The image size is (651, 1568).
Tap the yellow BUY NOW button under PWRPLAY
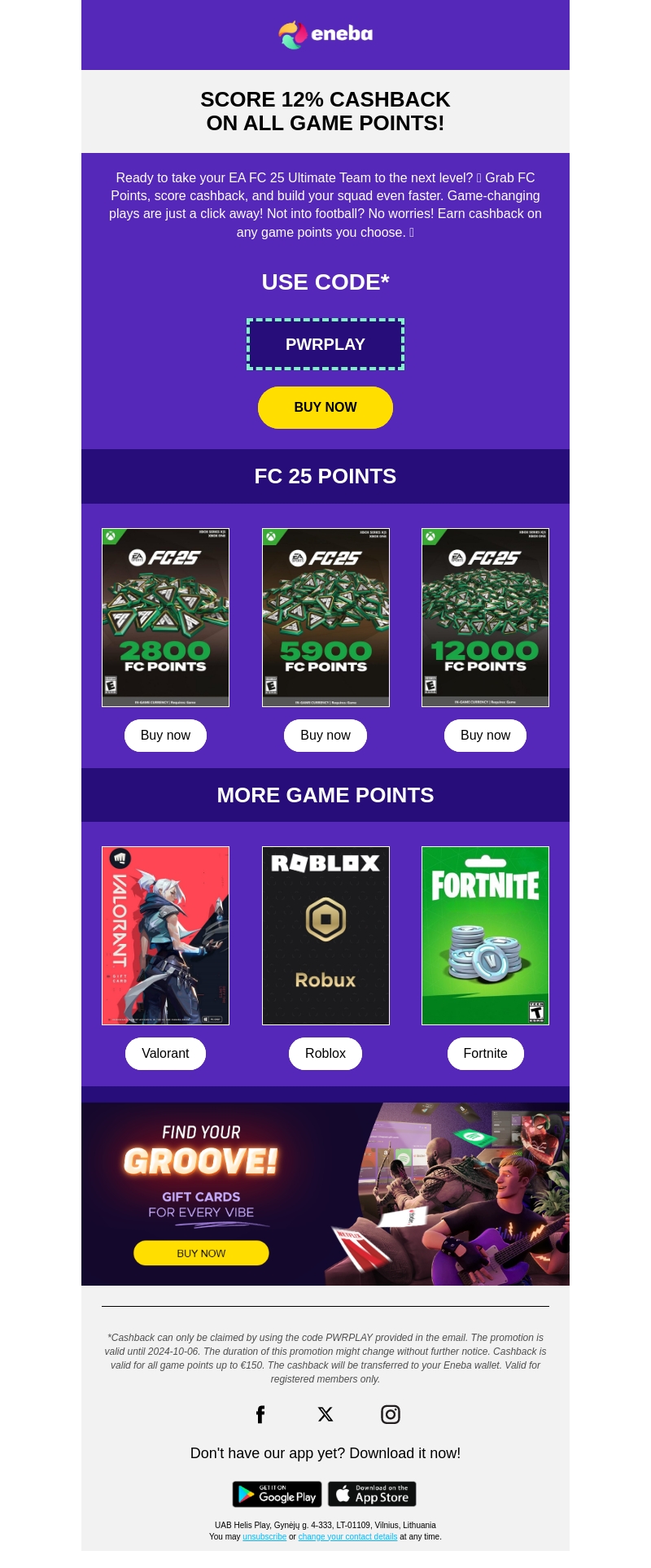click(325, 407)
